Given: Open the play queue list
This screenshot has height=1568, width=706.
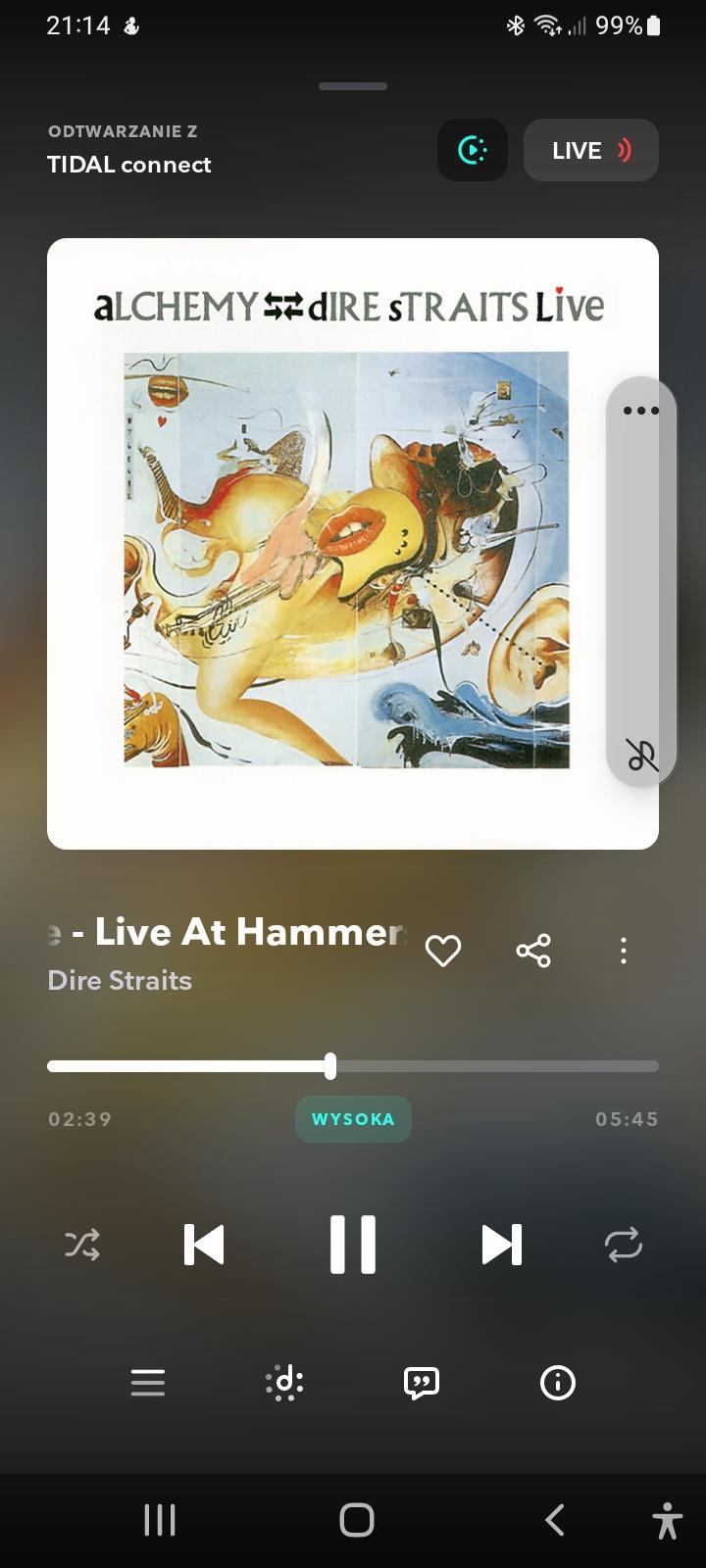Looking at the screenshot, I should point(148,1383).
